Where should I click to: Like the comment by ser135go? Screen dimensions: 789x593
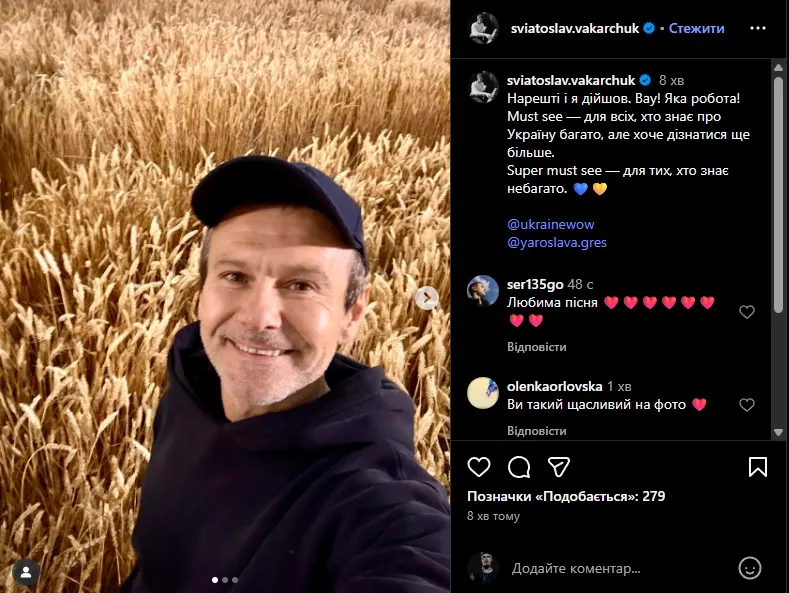(x=746, y=312)
